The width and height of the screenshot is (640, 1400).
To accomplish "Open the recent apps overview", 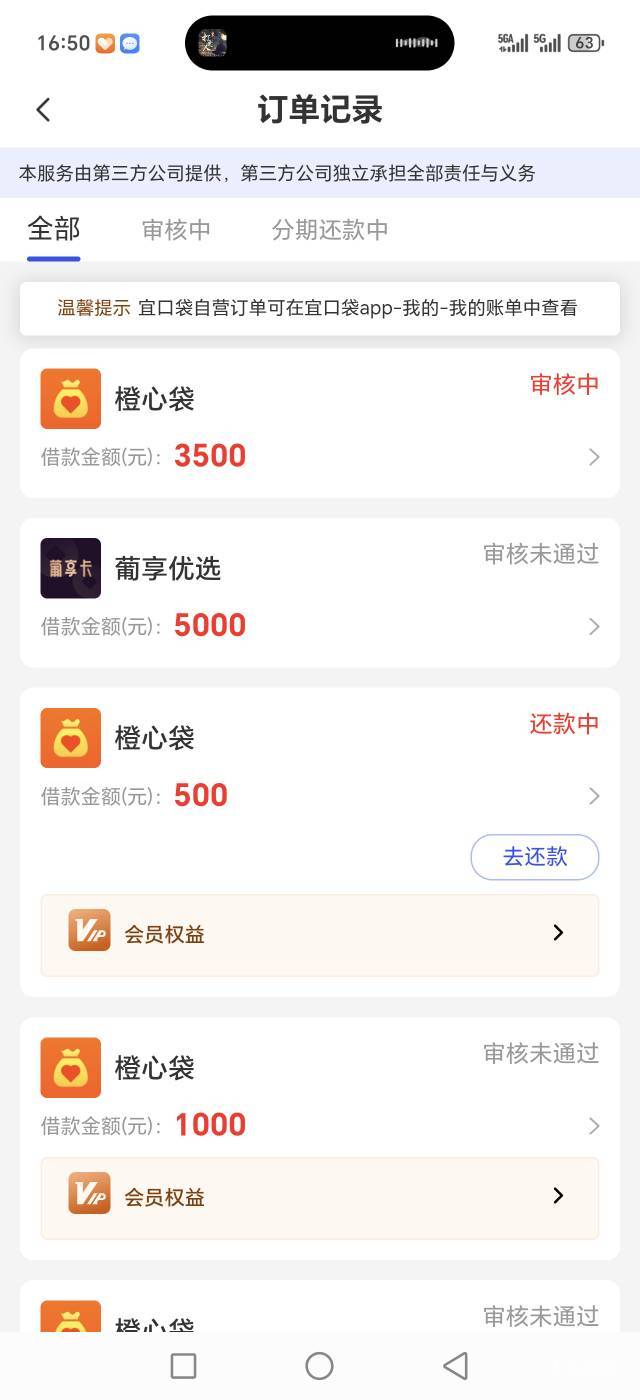I will click(184, 1365).
